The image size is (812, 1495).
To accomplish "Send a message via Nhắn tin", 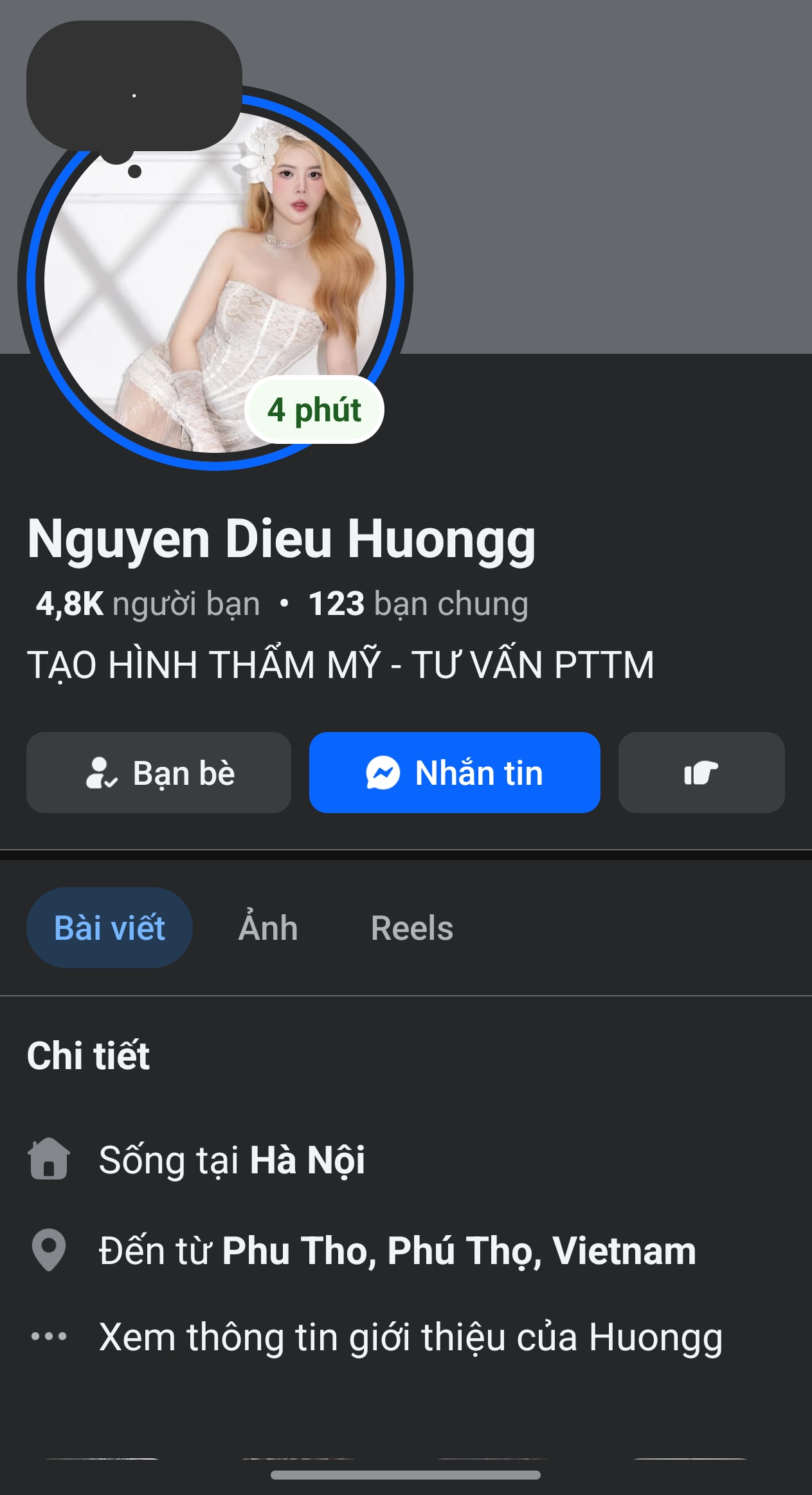I will click(x=455, y=773).
